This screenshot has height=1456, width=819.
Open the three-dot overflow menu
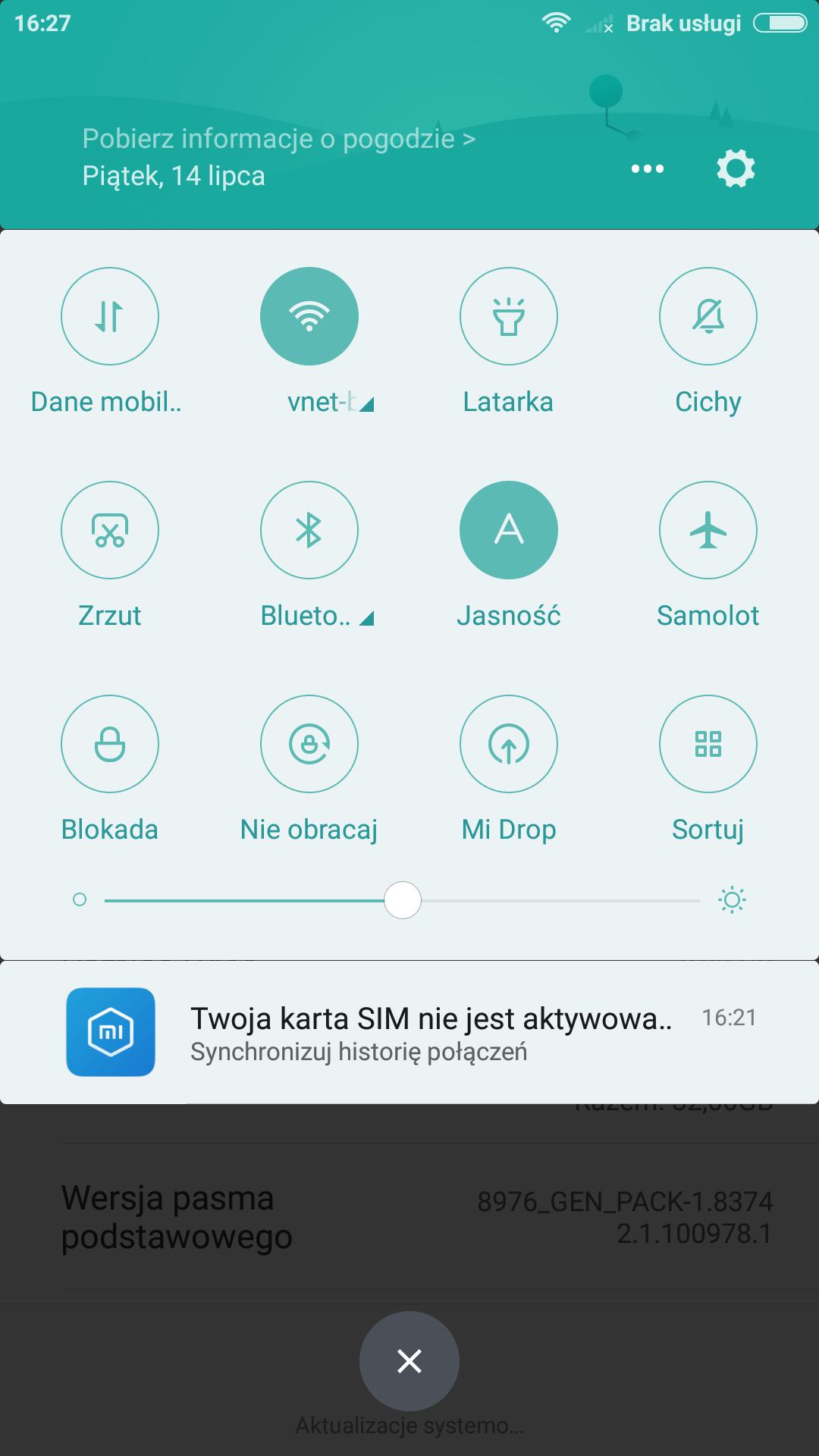coord(647,168)
